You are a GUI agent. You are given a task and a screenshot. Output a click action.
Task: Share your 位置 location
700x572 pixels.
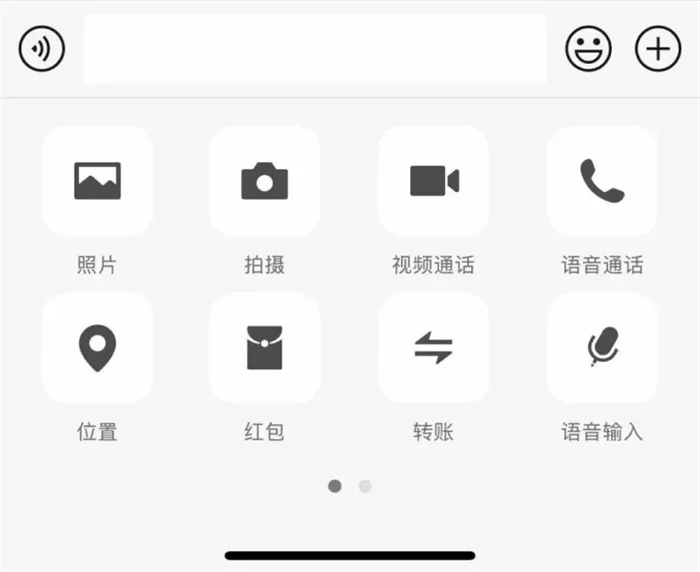click(97, 348)
